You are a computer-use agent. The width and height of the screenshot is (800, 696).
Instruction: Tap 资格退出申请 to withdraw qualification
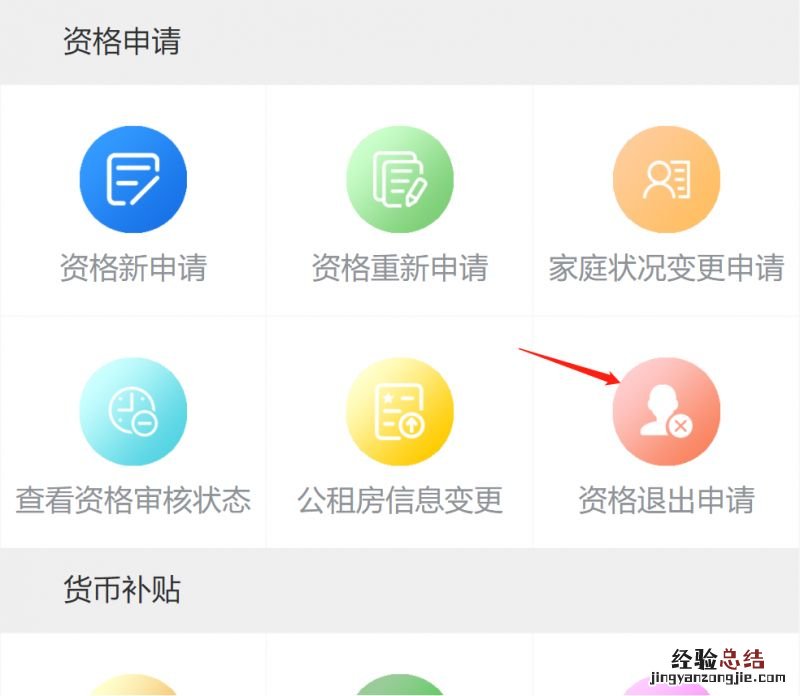(666, 412)
